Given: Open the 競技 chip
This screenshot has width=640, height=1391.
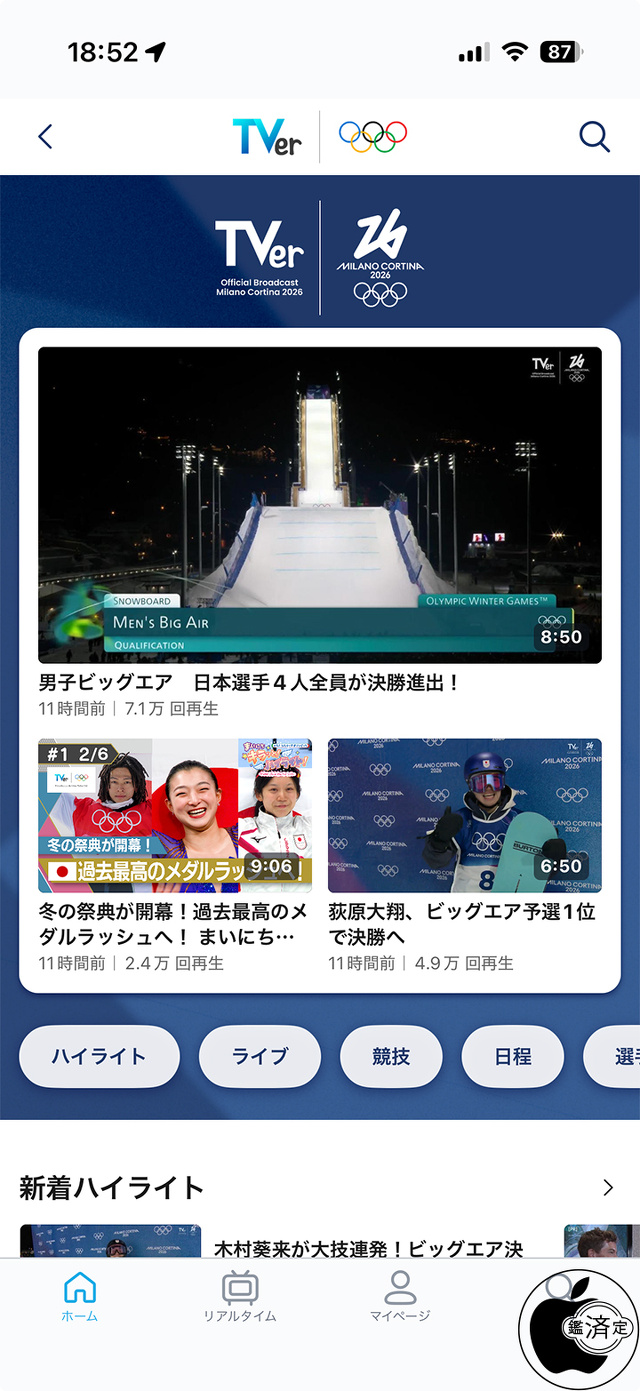Looking at the screenshot, I should coord(391,1056).
